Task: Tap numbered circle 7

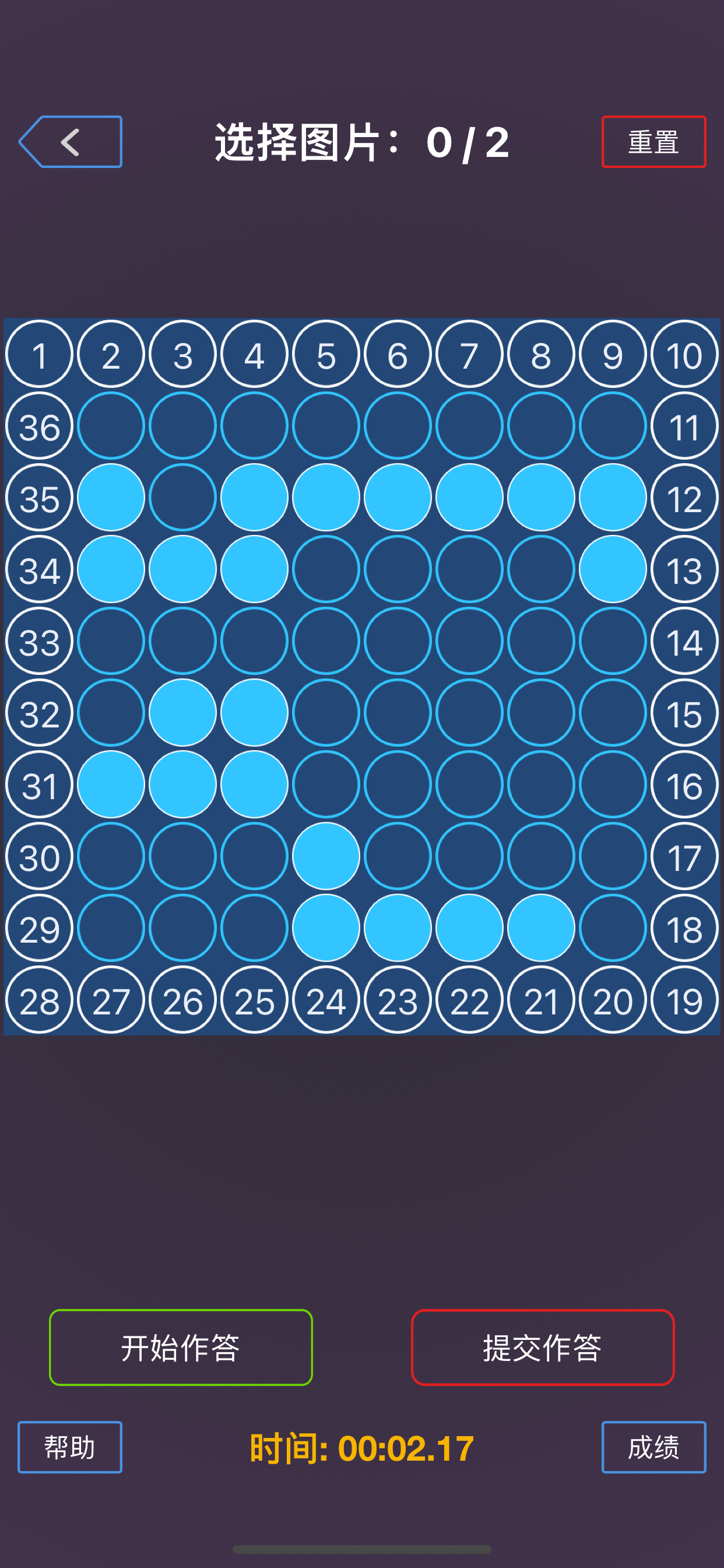Action: (469, 354)
